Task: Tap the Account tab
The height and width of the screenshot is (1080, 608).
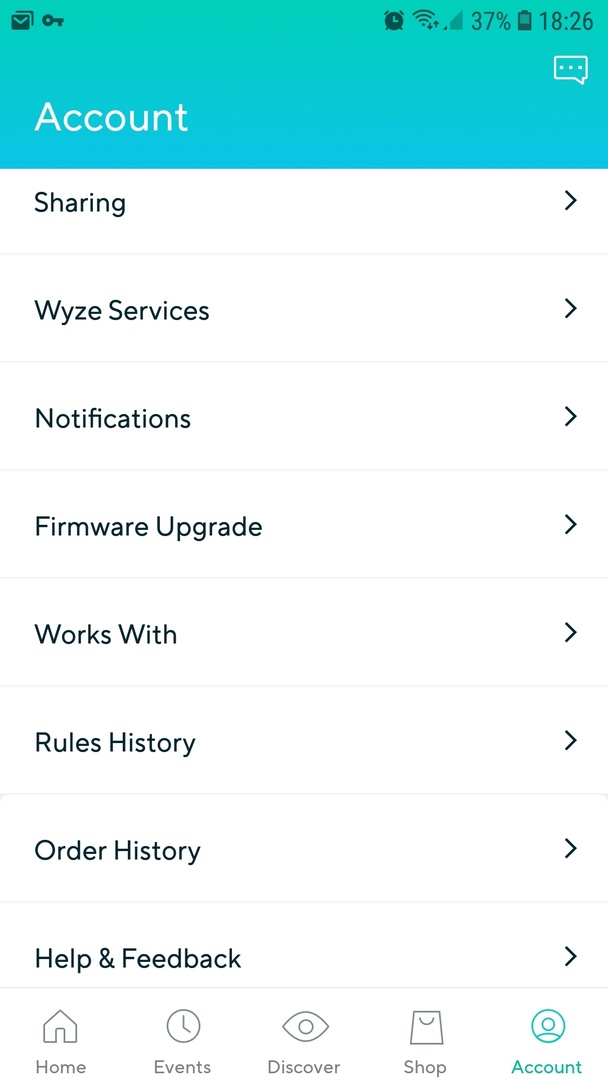Action: 547,1040
